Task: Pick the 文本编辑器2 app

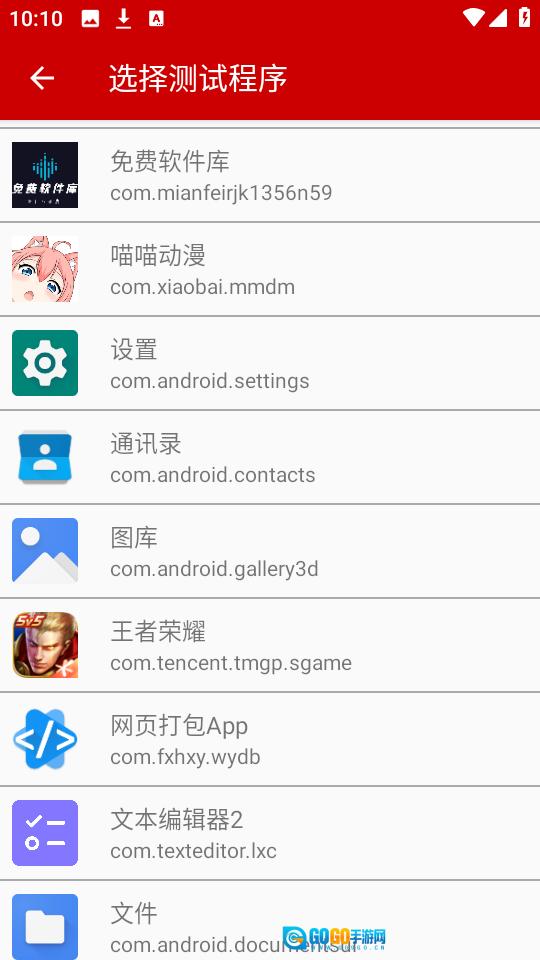Action: pos(270,833)
